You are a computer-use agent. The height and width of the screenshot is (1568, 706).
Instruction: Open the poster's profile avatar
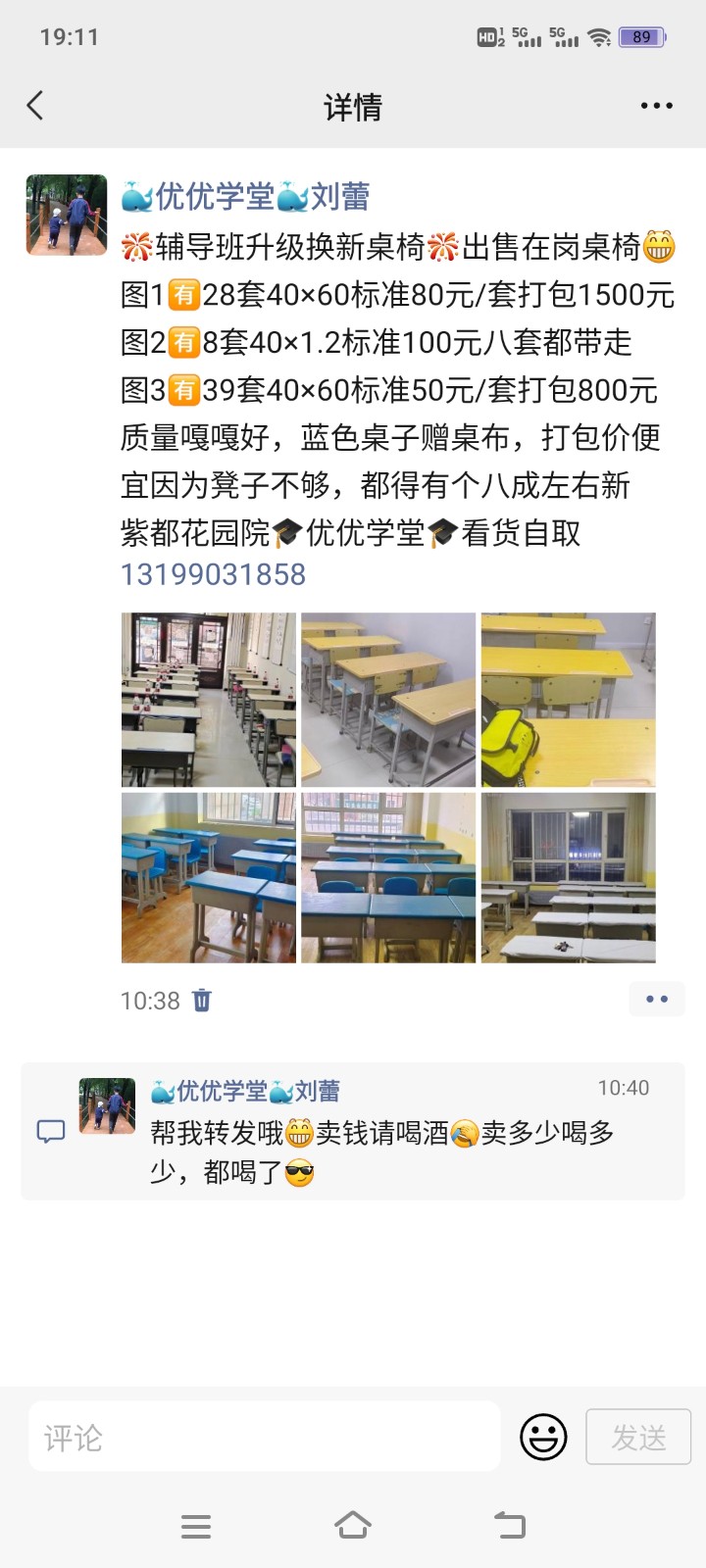tap(66, 216)
